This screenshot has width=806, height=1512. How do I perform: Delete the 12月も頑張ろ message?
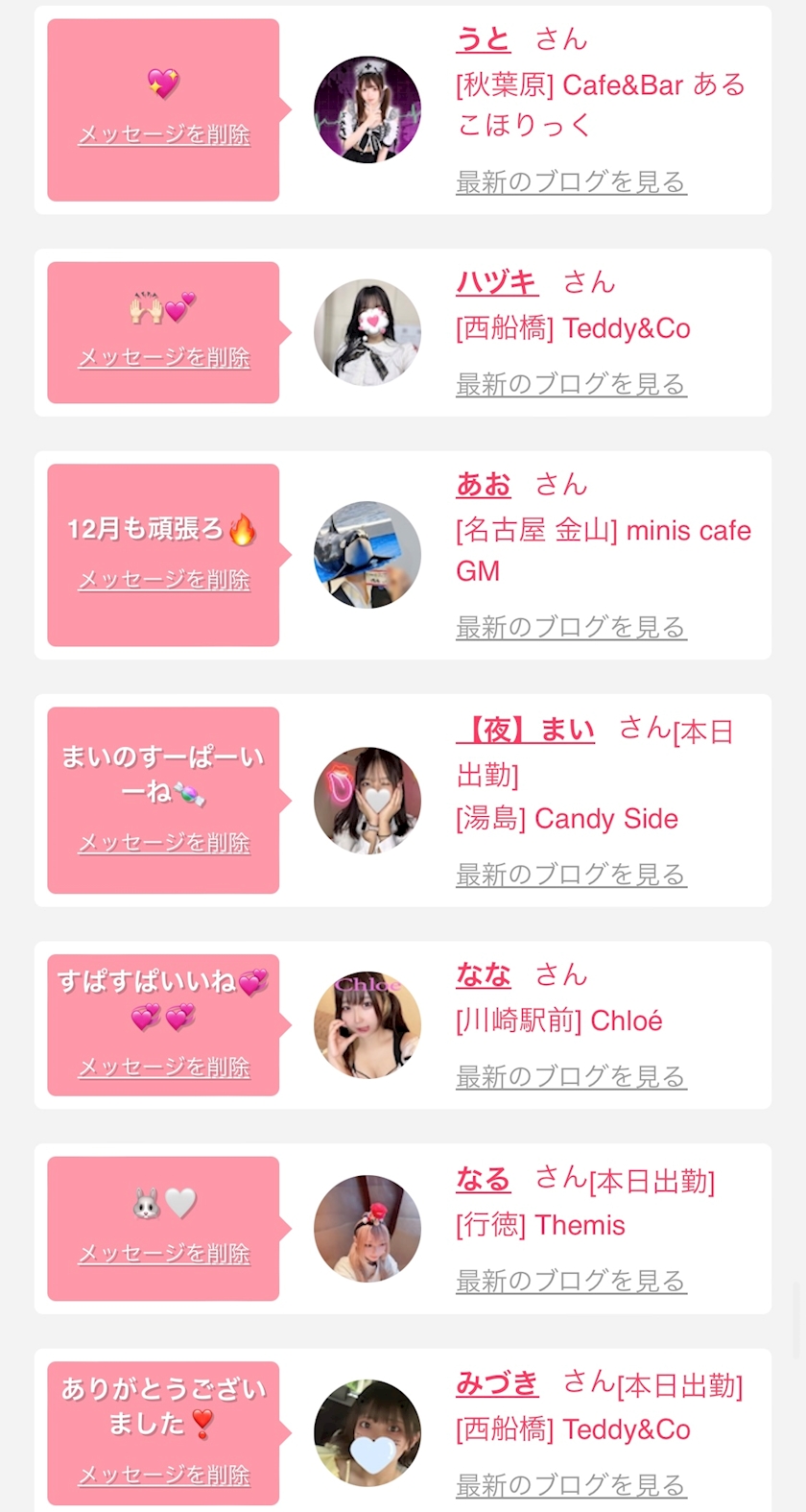point(163,580)
